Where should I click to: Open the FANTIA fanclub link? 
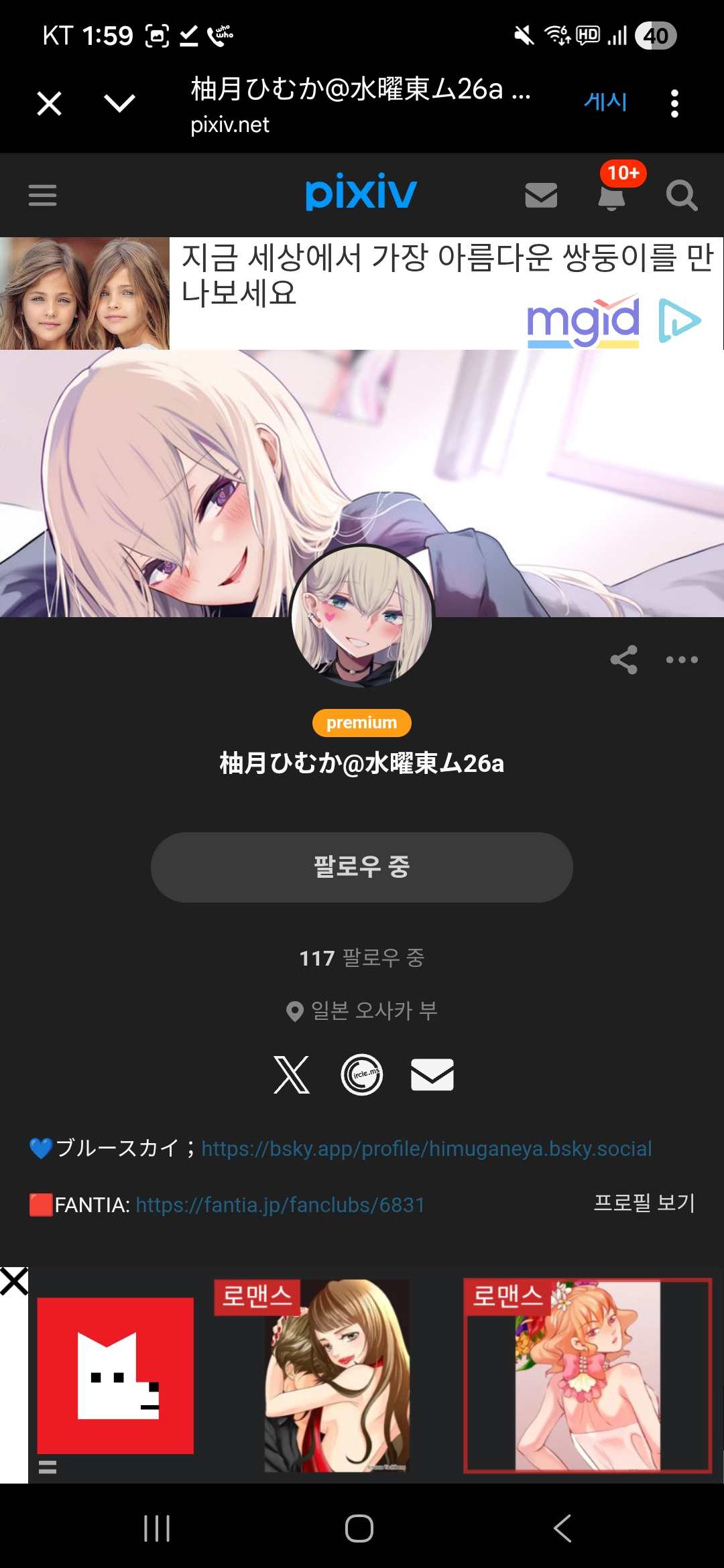pyautogui.click(x=280, y=1205)
